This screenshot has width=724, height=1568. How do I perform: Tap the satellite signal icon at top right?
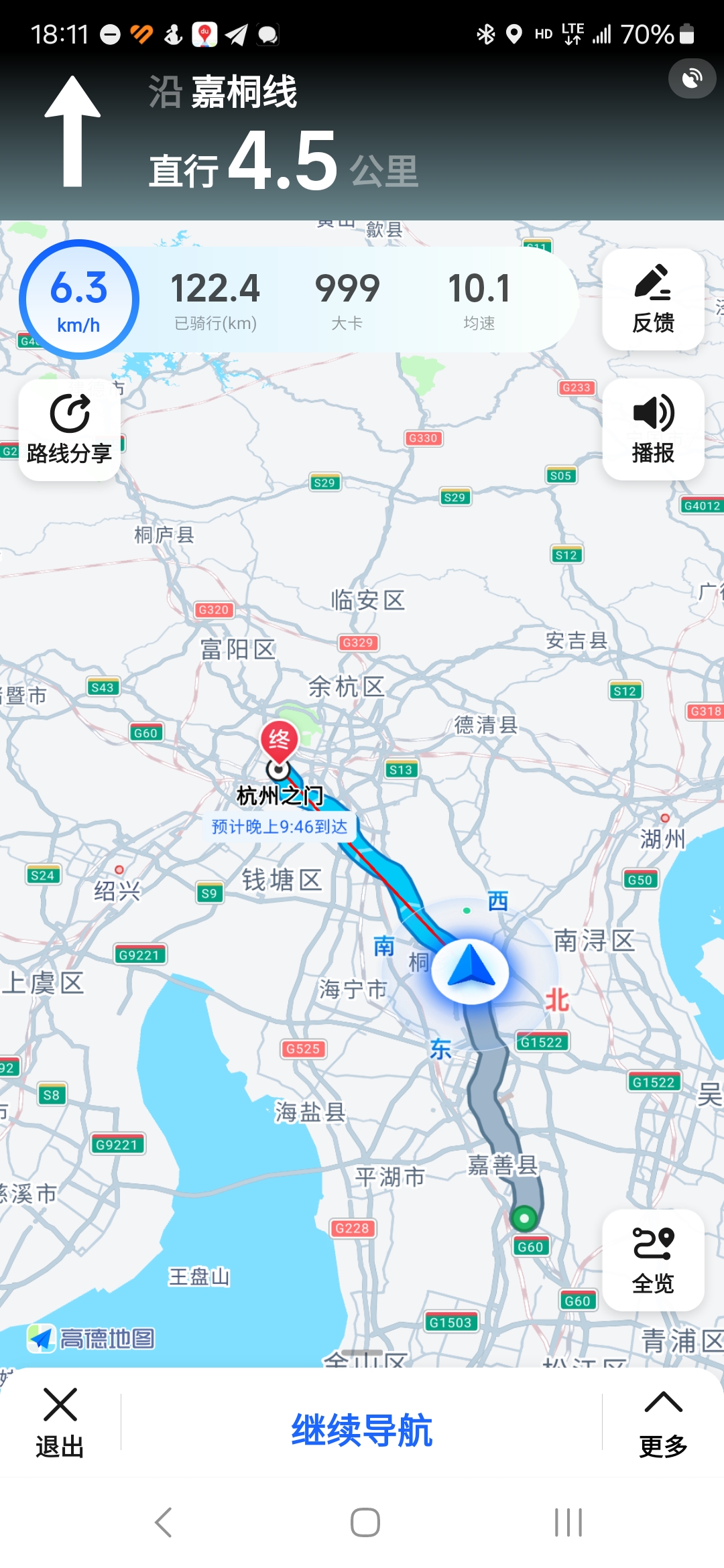tap(693, 77)
